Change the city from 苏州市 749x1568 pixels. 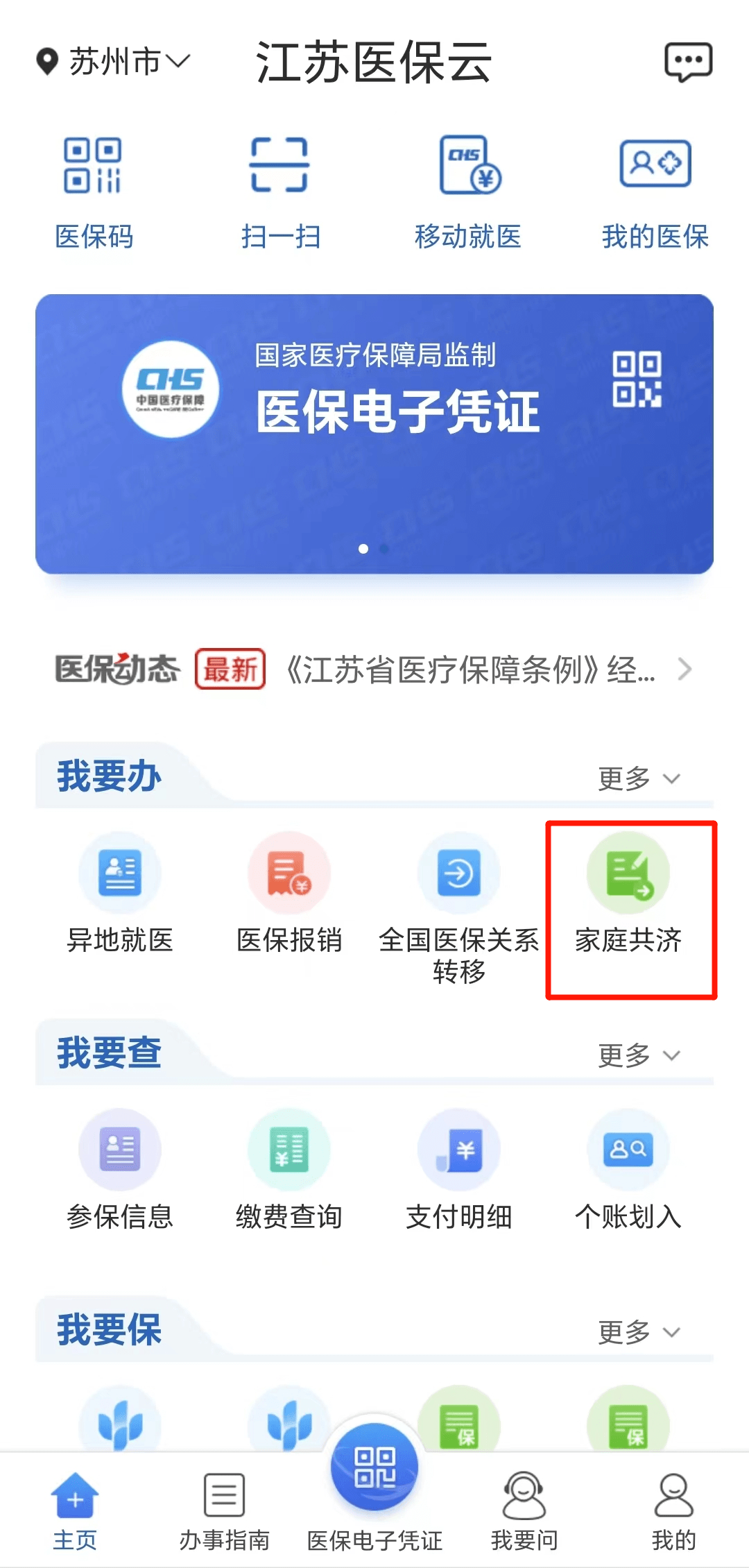pos(114,62)
